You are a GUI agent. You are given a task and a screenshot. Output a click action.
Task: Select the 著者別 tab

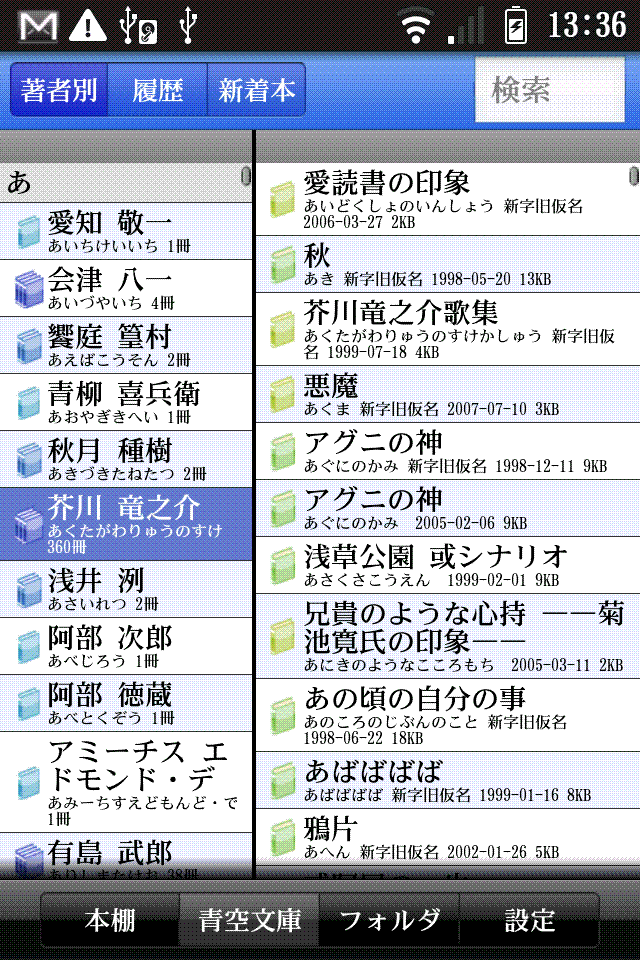click(x=59, y=90)
